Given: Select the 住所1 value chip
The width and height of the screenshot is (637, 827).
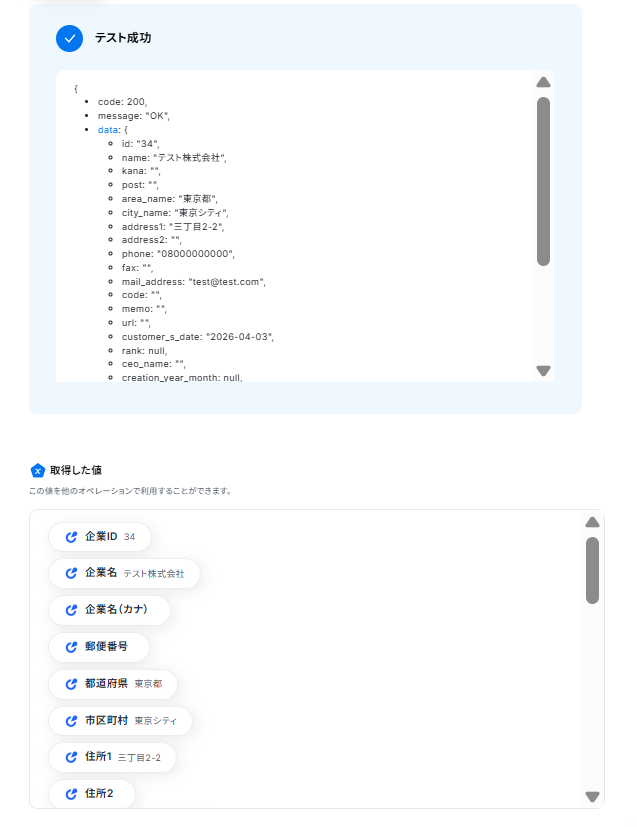Looking at the screenshot, I should [112, 758].
